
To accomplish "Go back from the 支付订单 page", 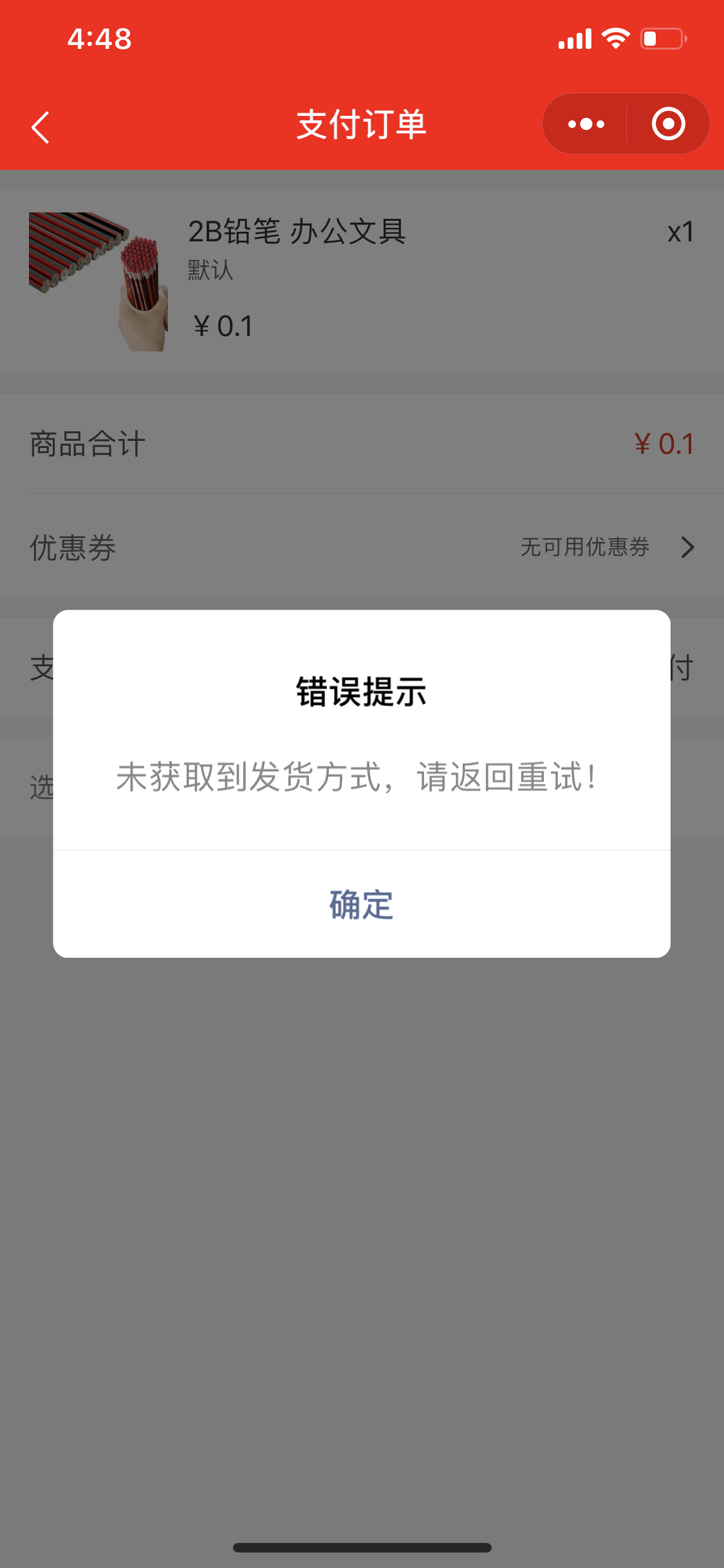I will (41, 127).
